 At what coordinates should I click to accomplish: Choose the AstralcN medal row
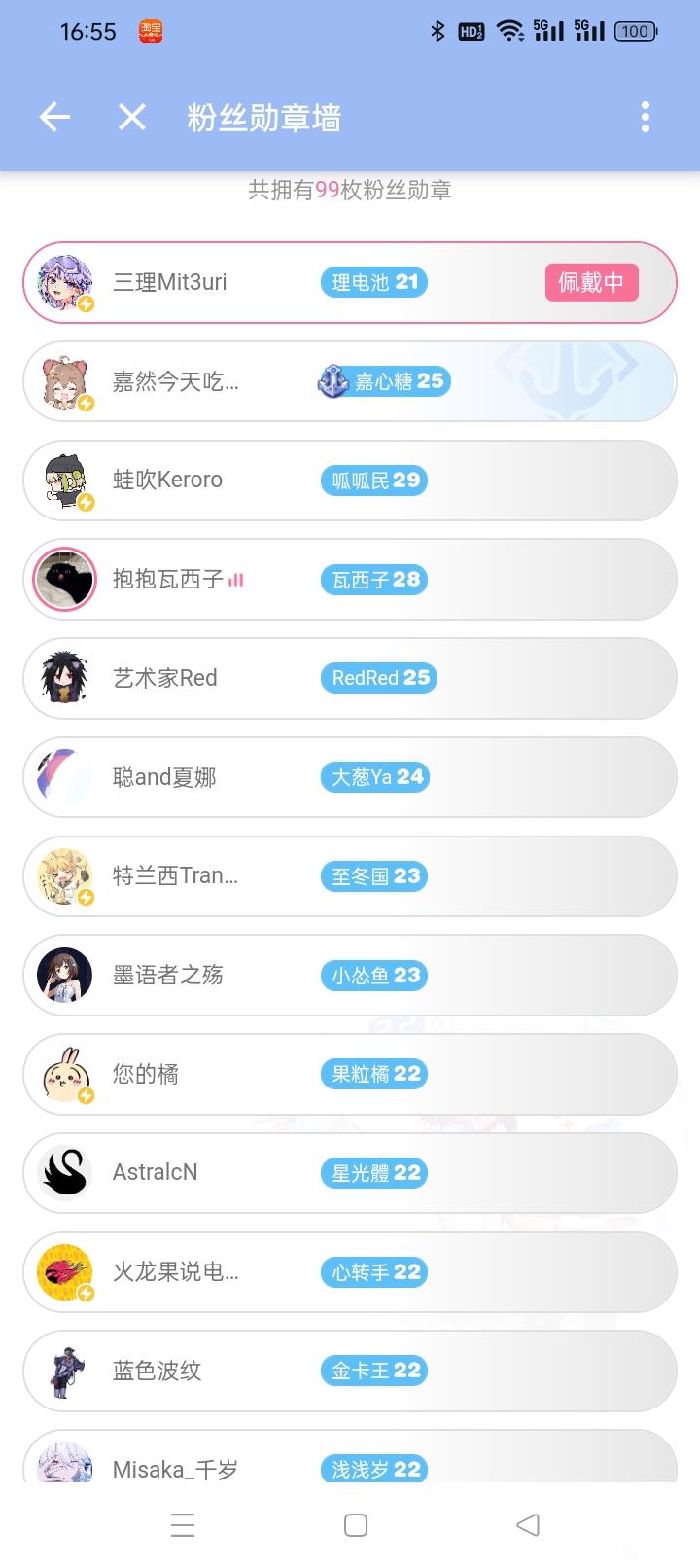(x=350, y=1173)
